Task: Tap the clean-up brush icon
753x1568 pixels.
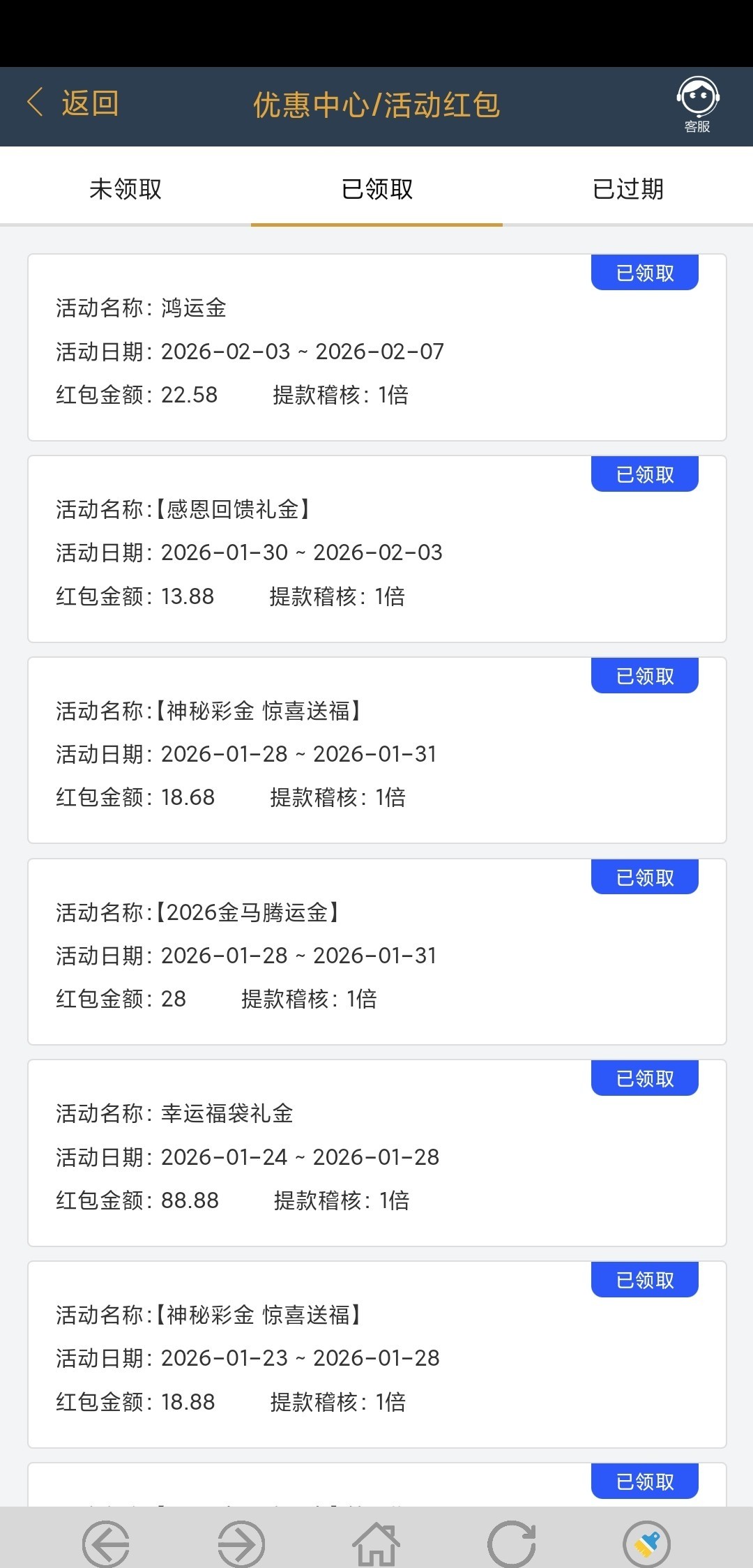Action: [x=646, y=1543]
